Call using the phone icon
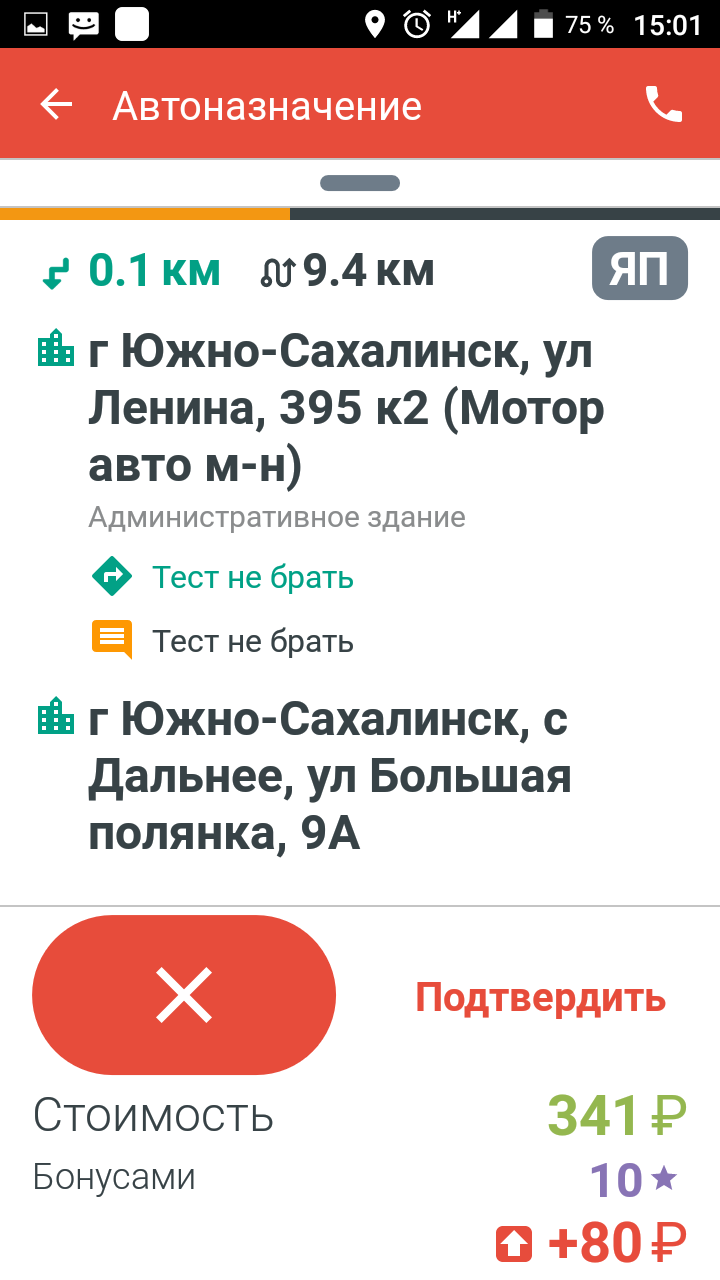 coord(663,104)
